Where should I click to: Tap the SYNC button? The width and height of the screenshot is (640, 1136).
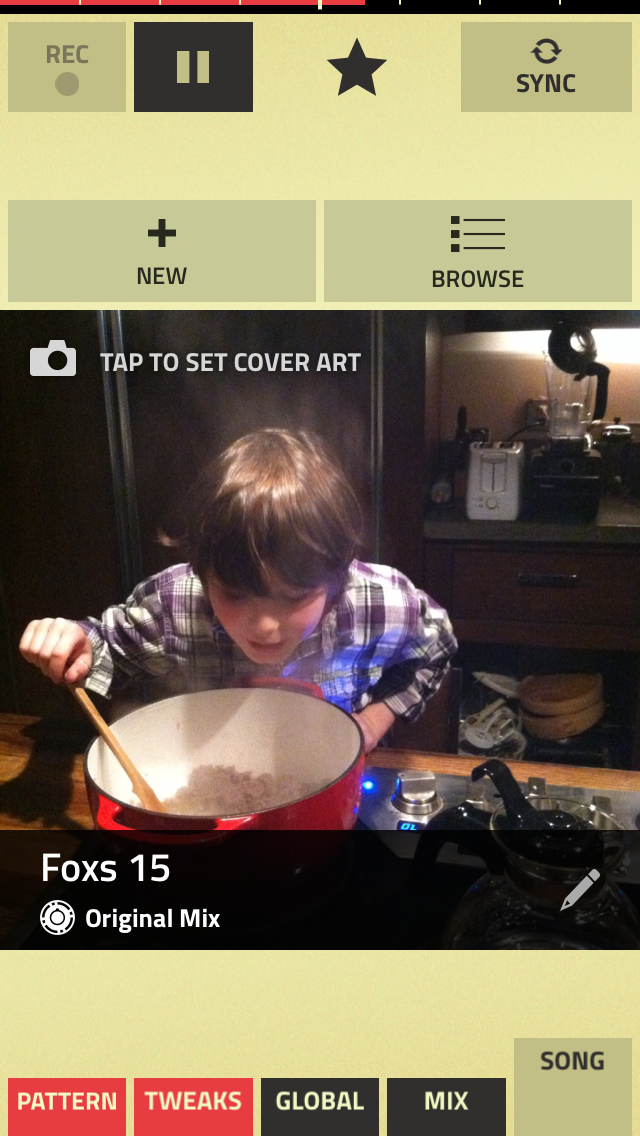546,67
